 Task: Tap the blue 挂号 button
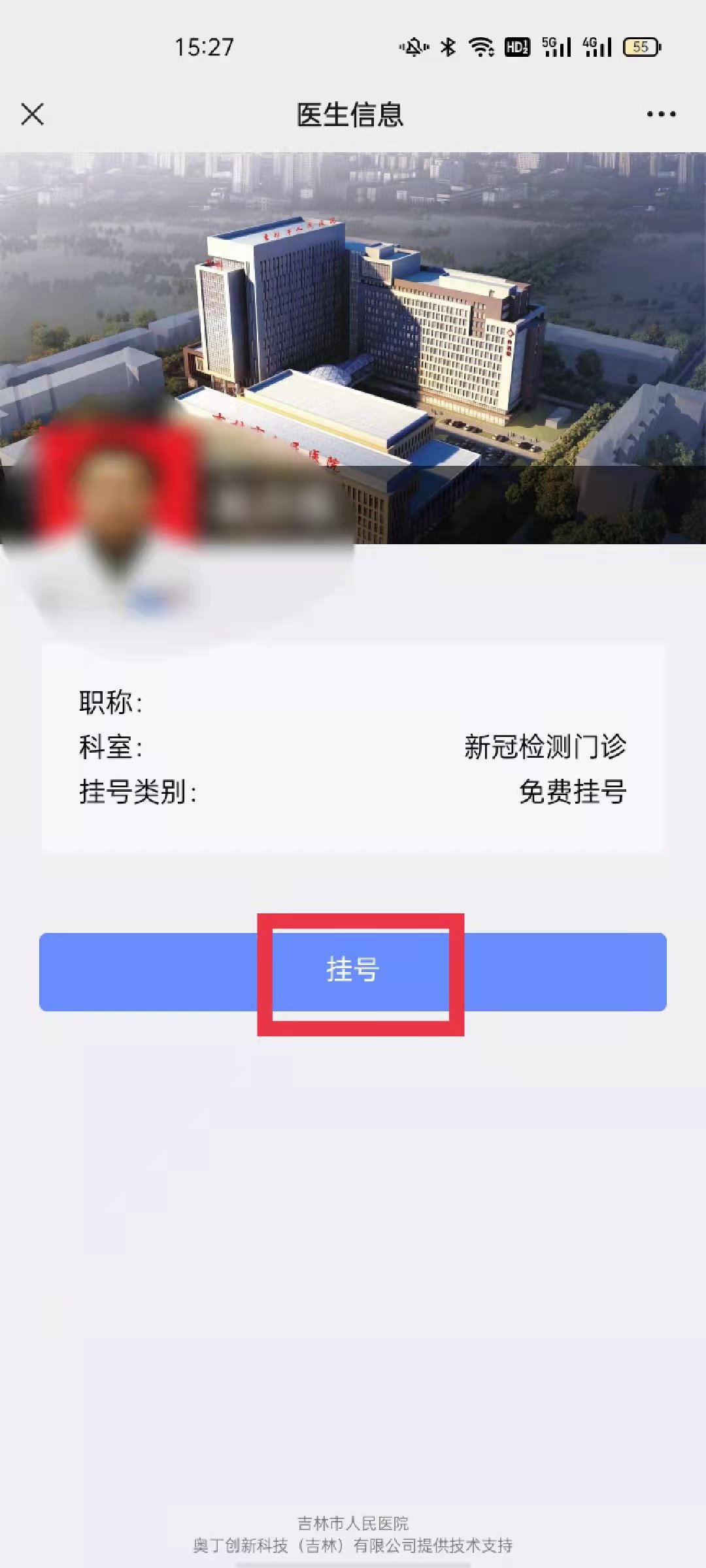(353, 971)
